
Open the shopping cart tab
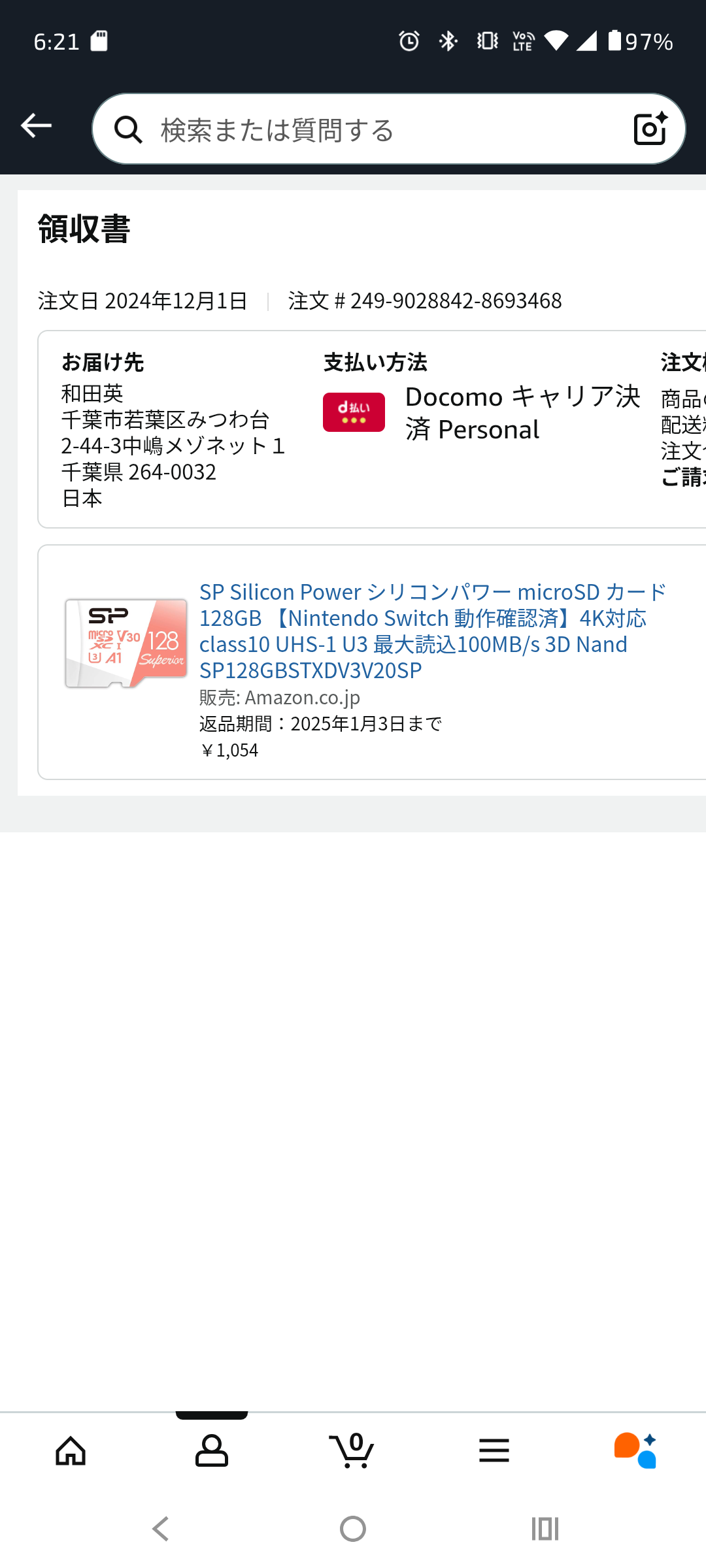click(x=352, y=1451)
